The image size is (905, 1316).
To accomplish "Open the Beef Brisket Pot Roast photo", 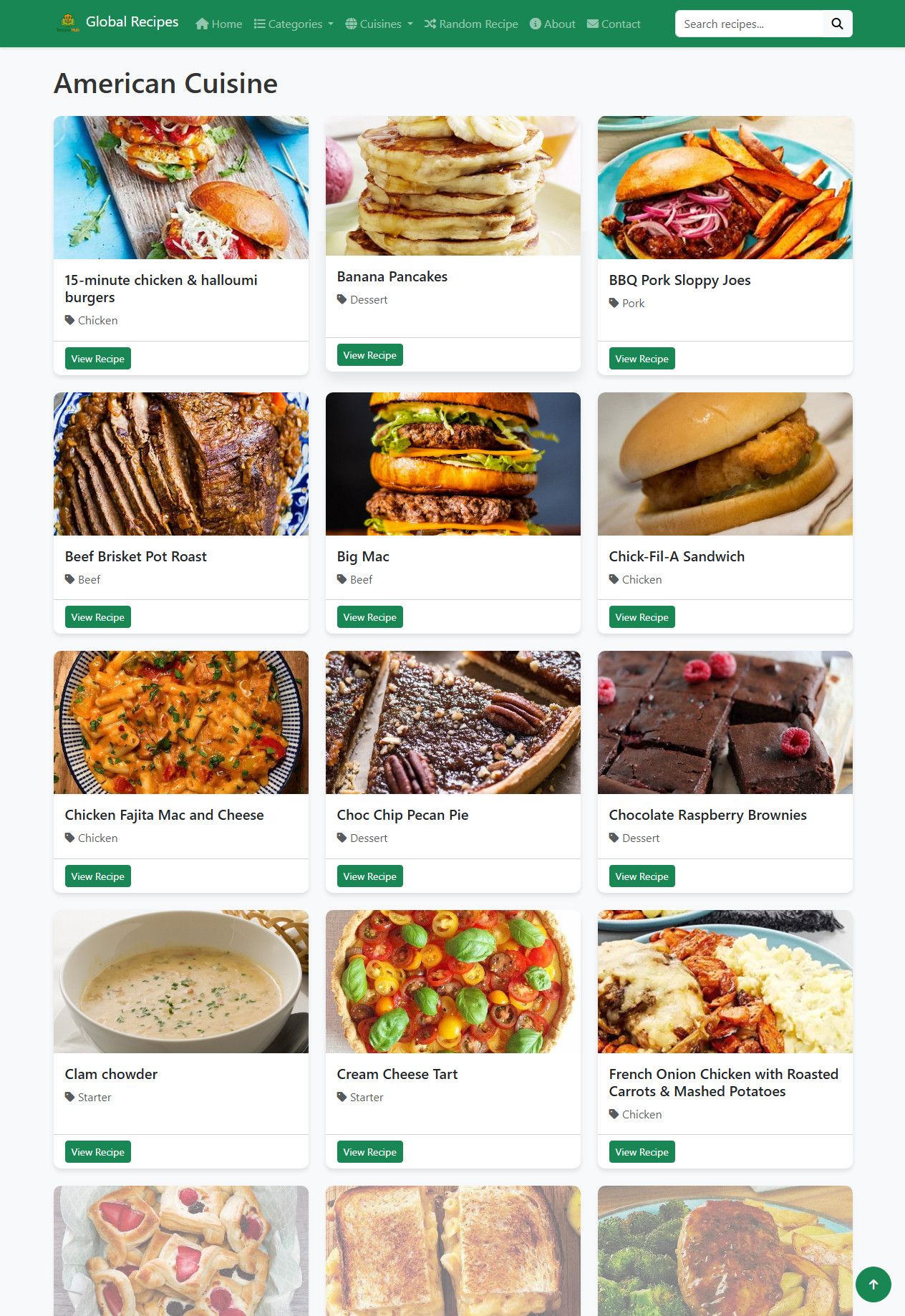I will (x=181, y=464).
